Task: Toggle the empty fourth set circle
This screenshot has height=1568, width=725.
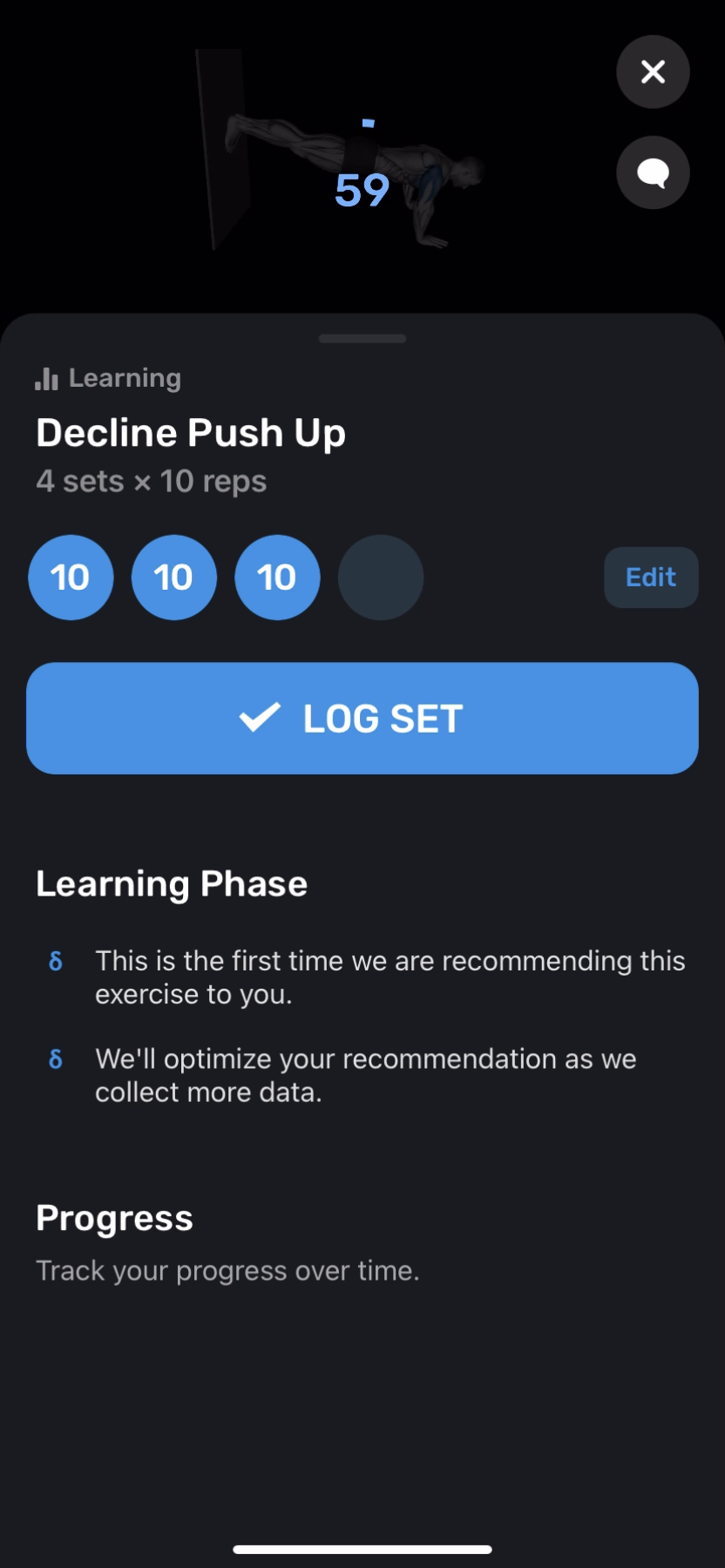Action: [380, 577]
